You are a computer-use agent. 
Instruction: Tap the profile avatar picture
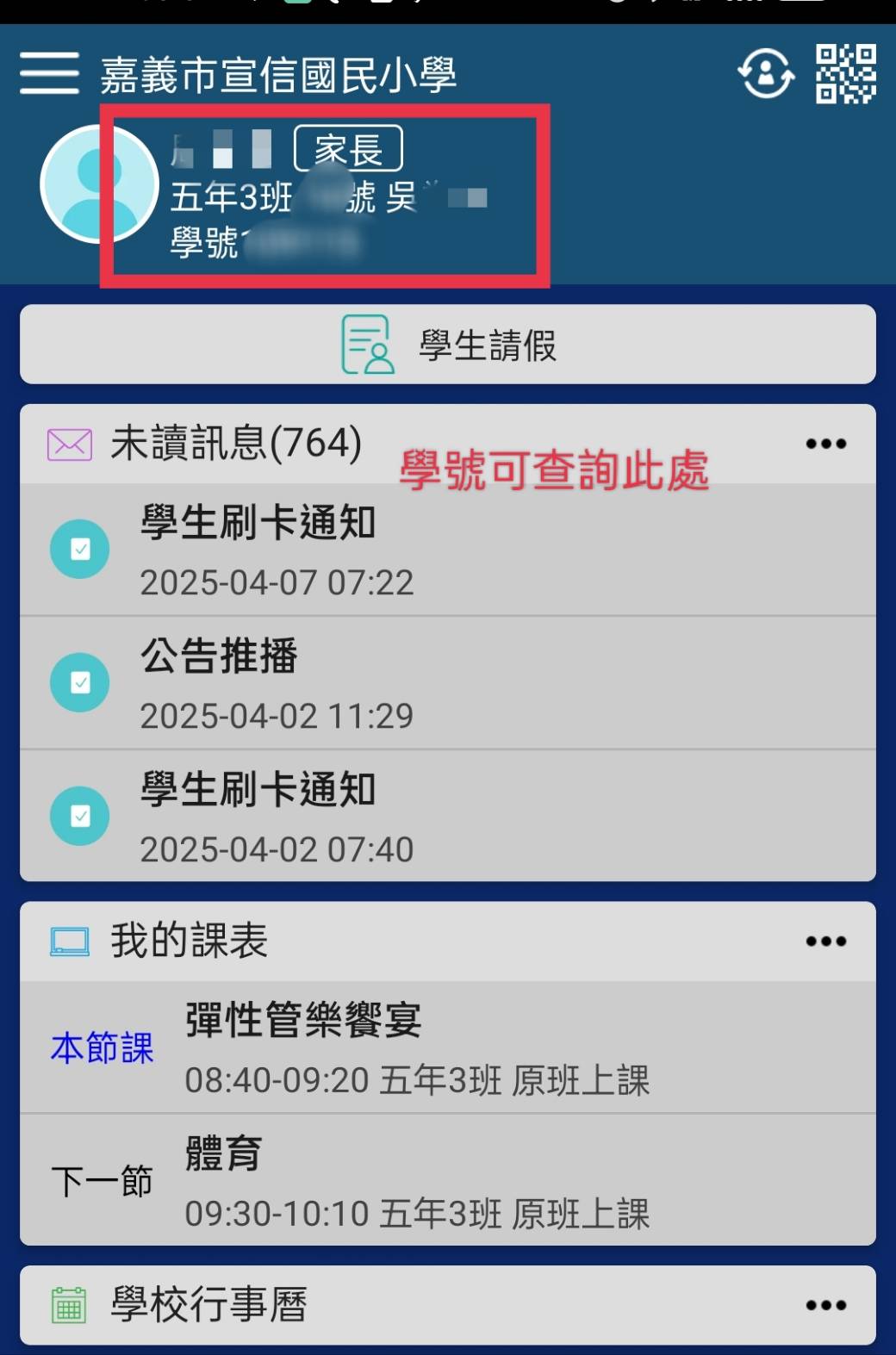(98, 184)
